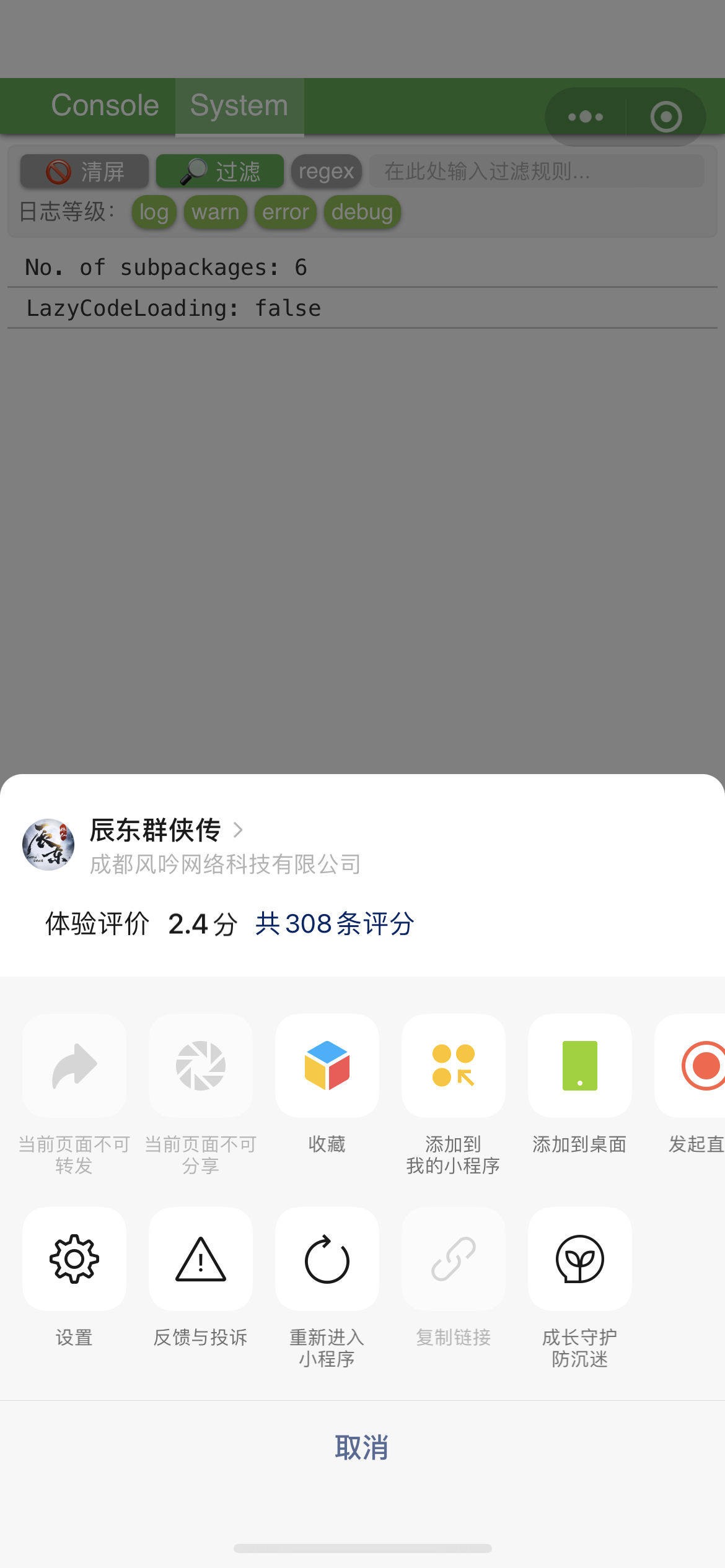Viewport: 725px width, 1568px height.
Task: Open the 设置 gear icon
Action: [x=74, y=1260]
